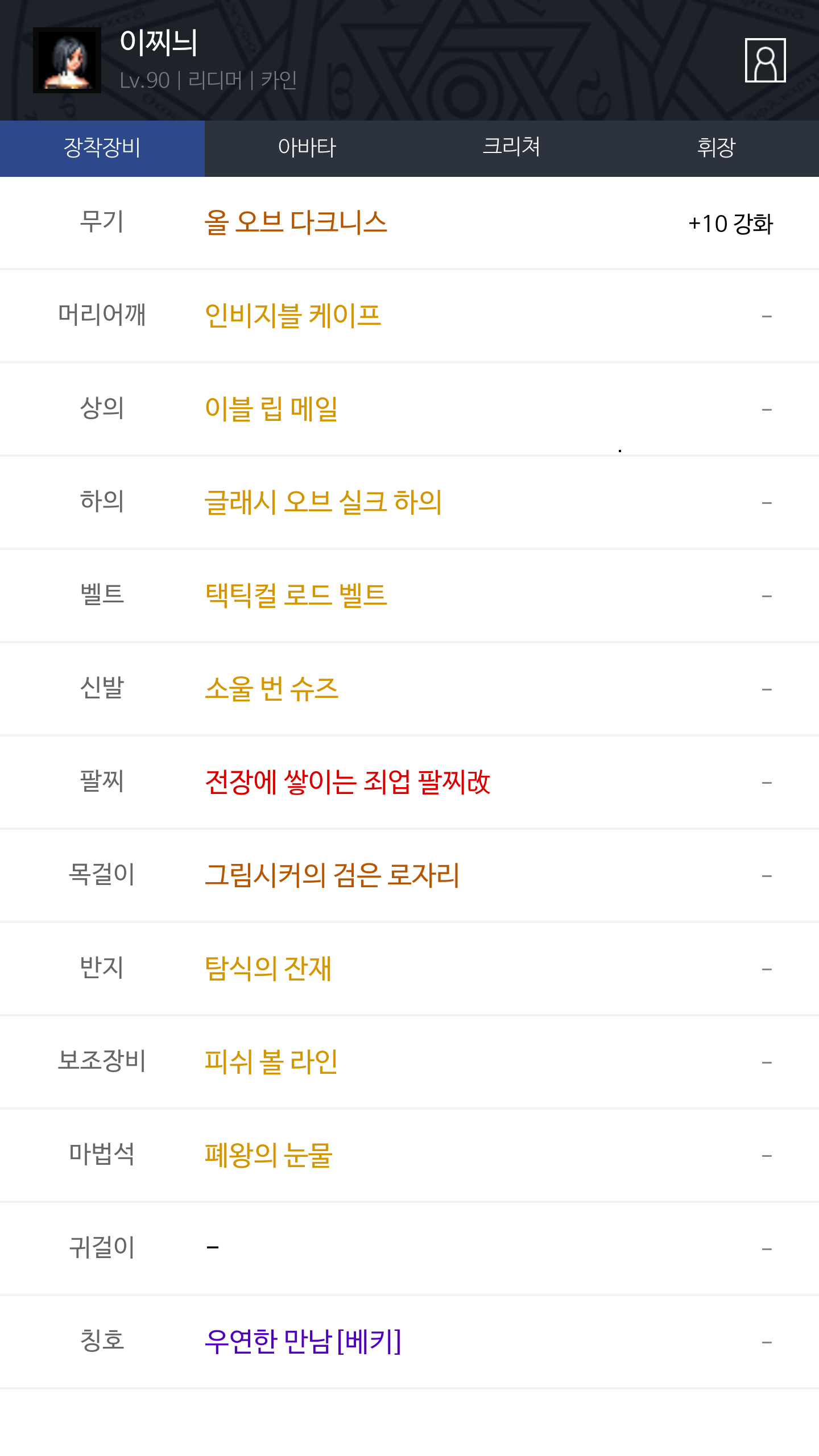View 이블 립 메일 top details
This screenshot has height=1456, width=819.
[x=271, y=409]
